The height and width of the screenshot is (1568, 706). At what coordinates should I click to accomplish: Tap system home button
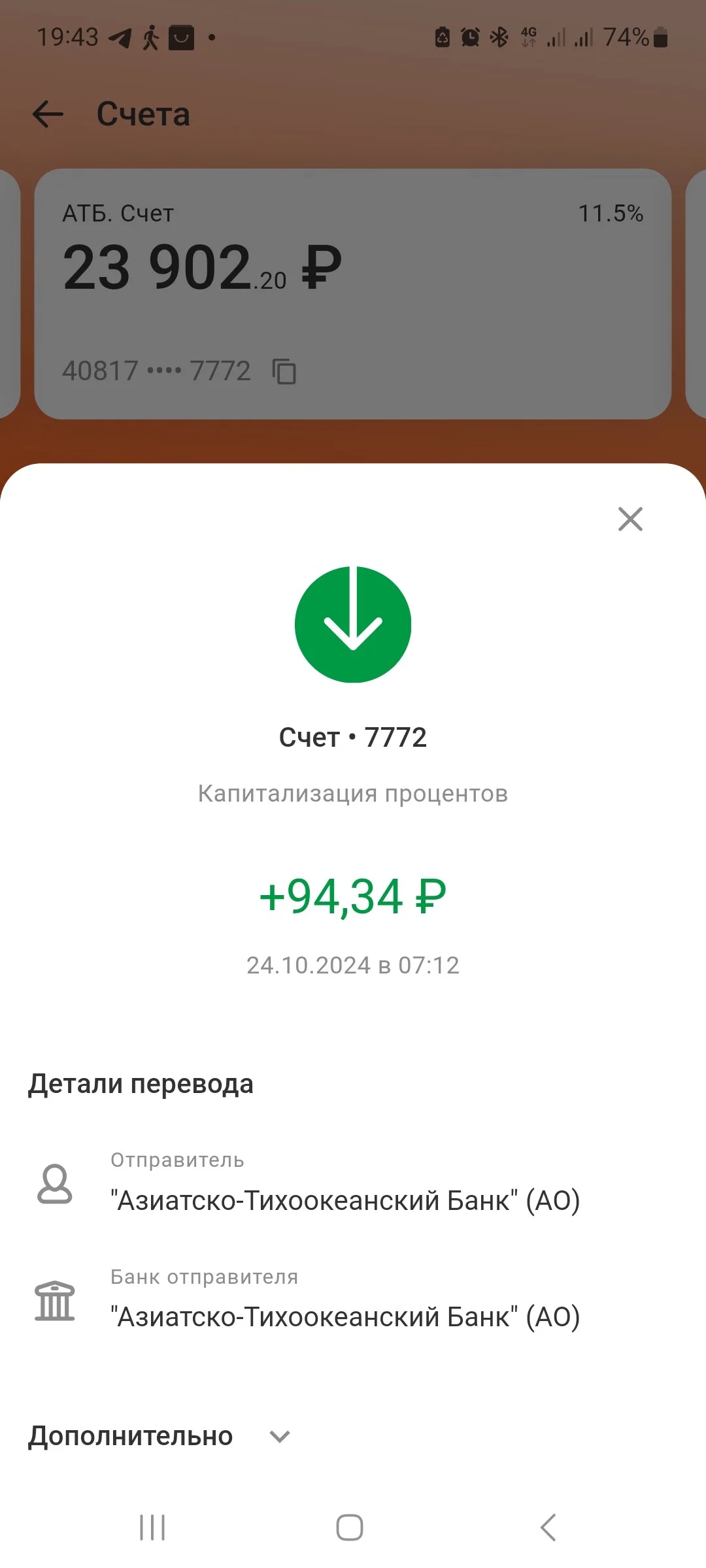pos(350,1527)
